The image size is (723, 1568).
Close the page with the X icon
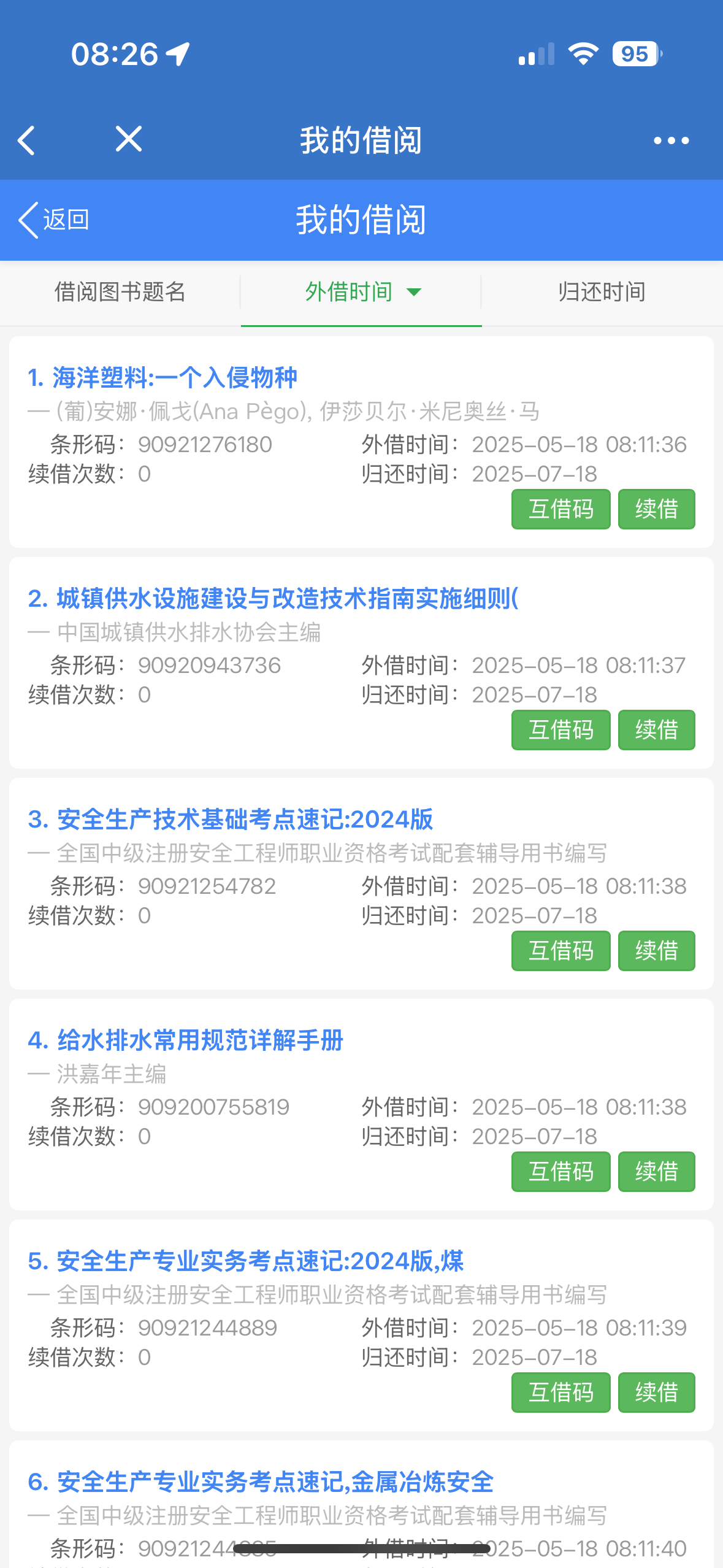pos(129,139)
